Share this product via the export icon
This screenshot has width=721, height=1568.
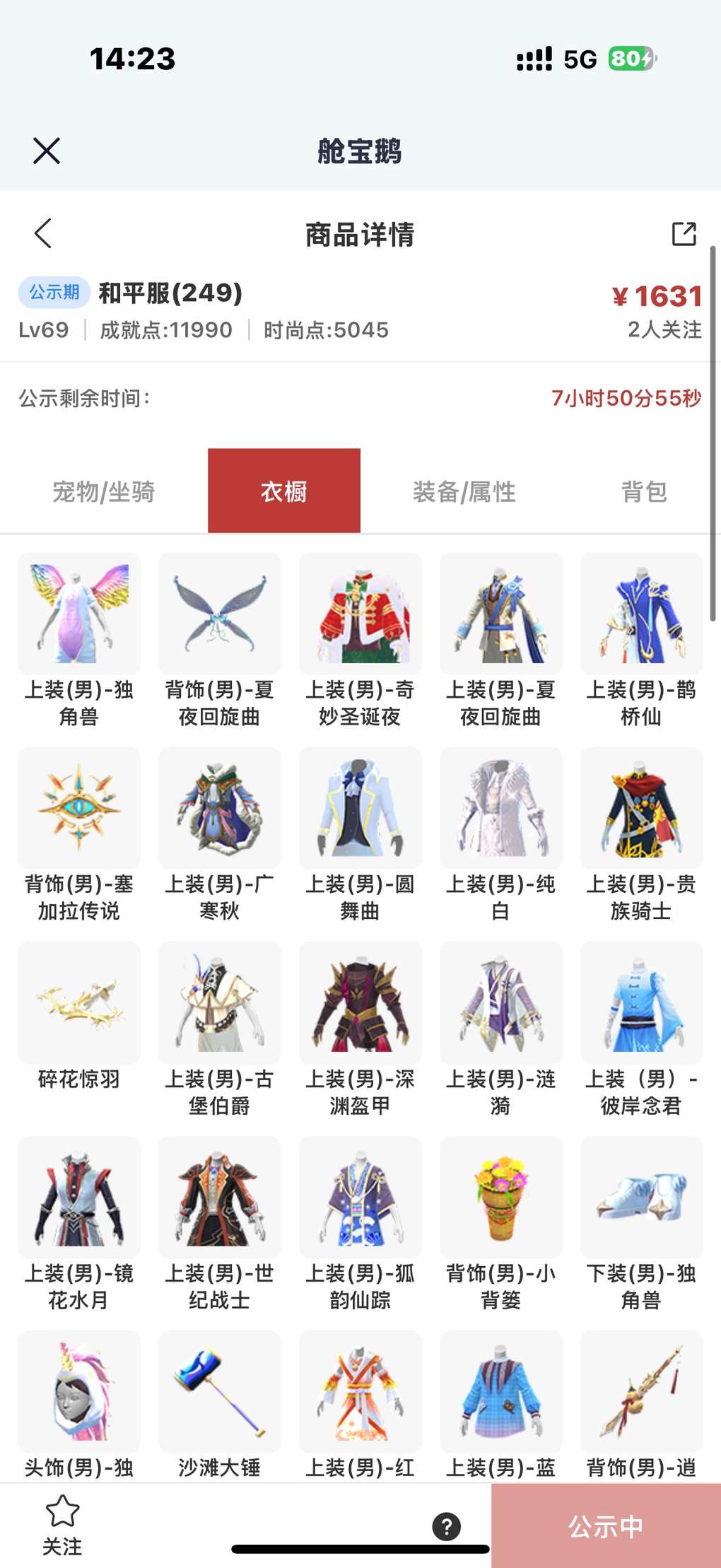point(684,234)
